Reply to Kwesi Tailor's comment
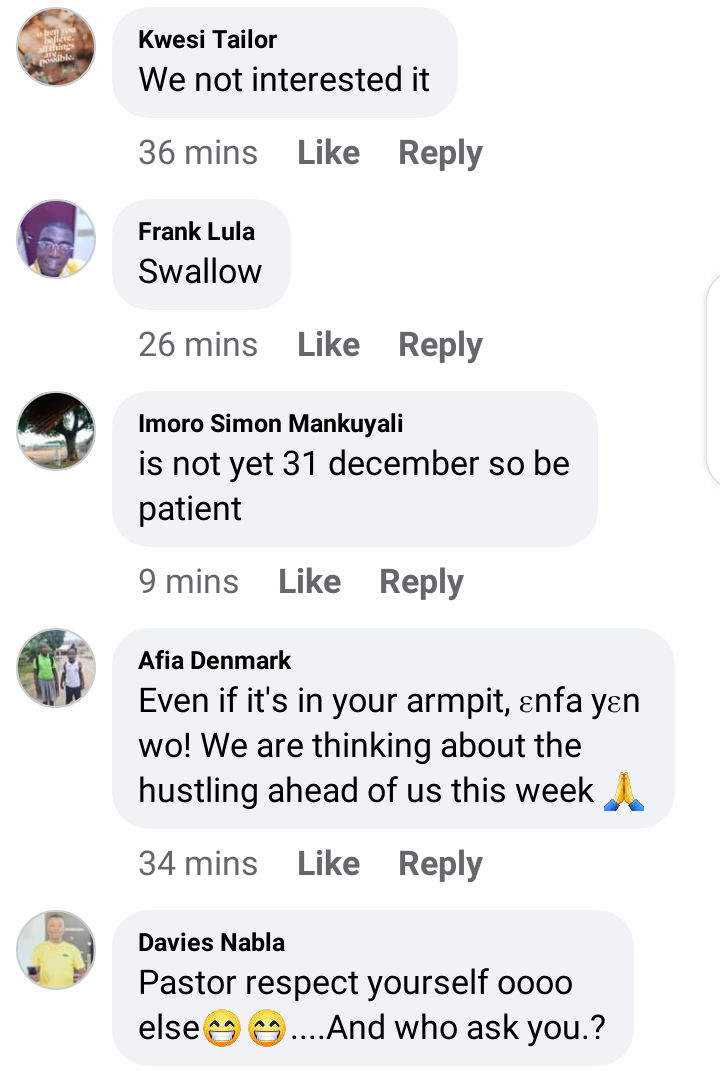 pyautogui.click(x=440, y=153)
